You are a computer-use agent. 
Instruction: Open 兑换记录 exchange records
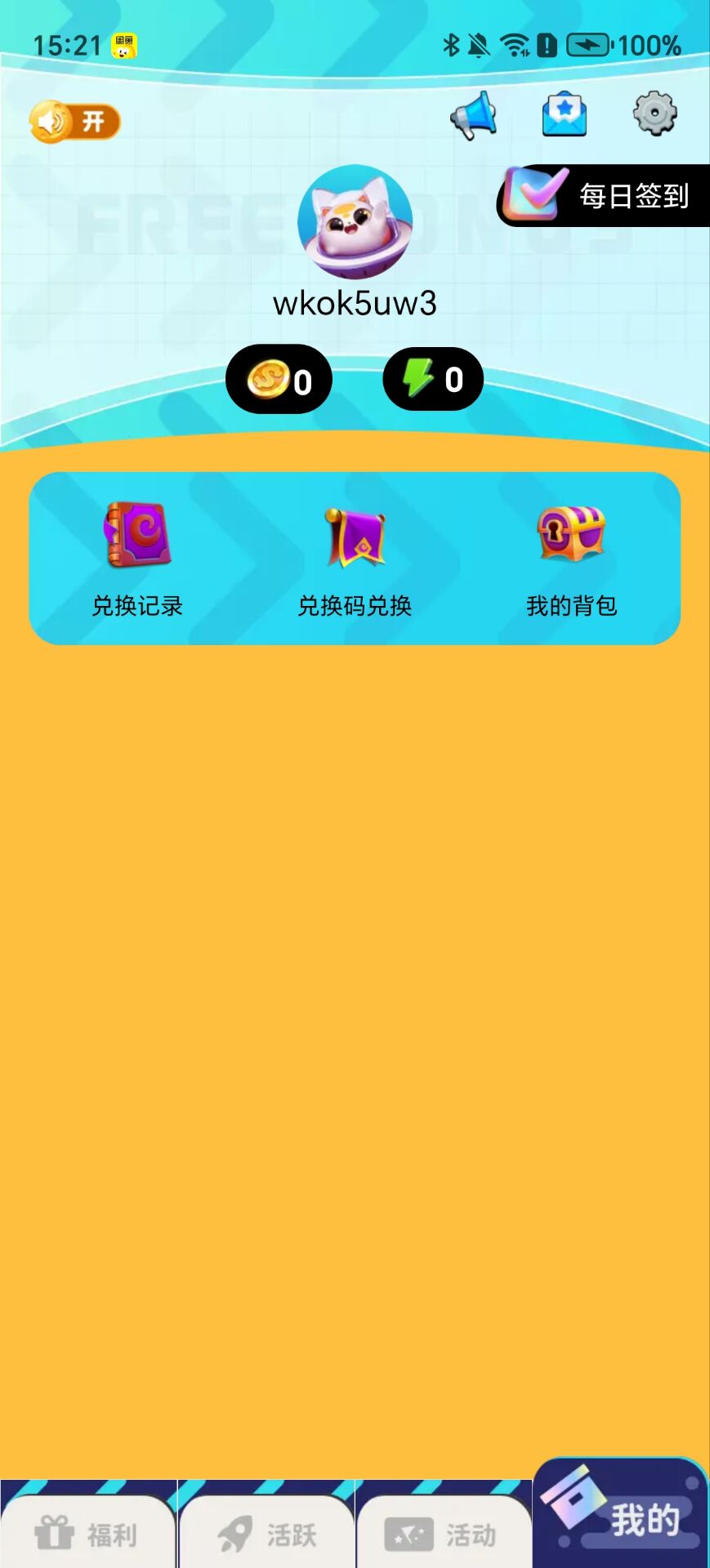pos(137,559)
